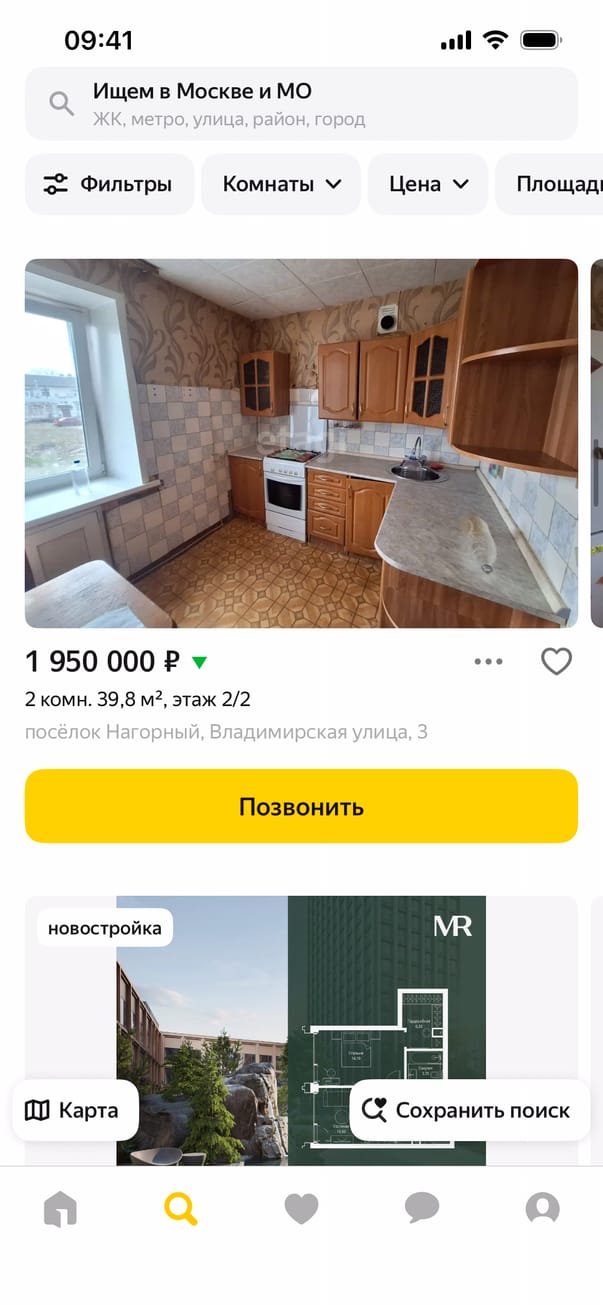Open the Фильтры panel
The height and width of the screenshot is (1305, 603).
[108, 184]
